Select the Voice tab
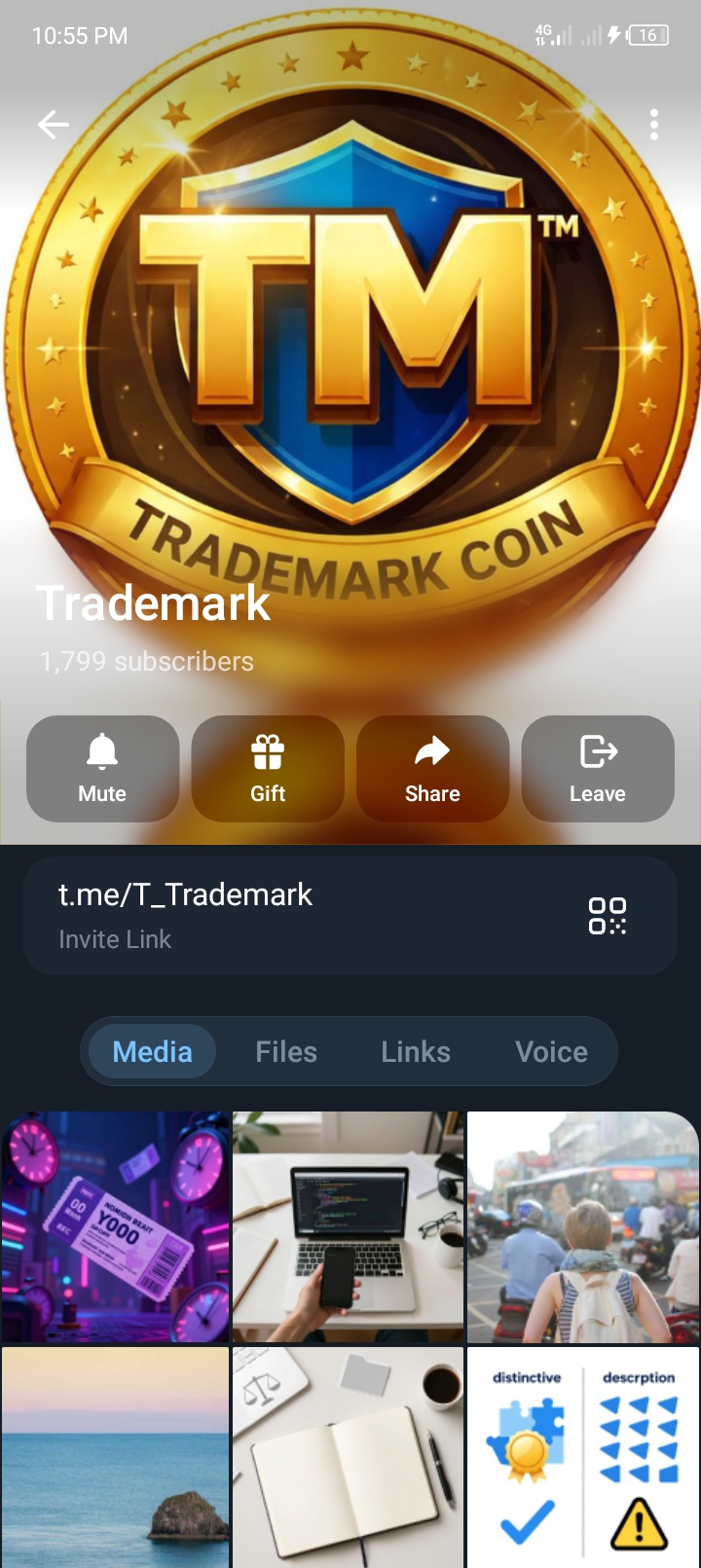701x1568 pixels. 551,1051
